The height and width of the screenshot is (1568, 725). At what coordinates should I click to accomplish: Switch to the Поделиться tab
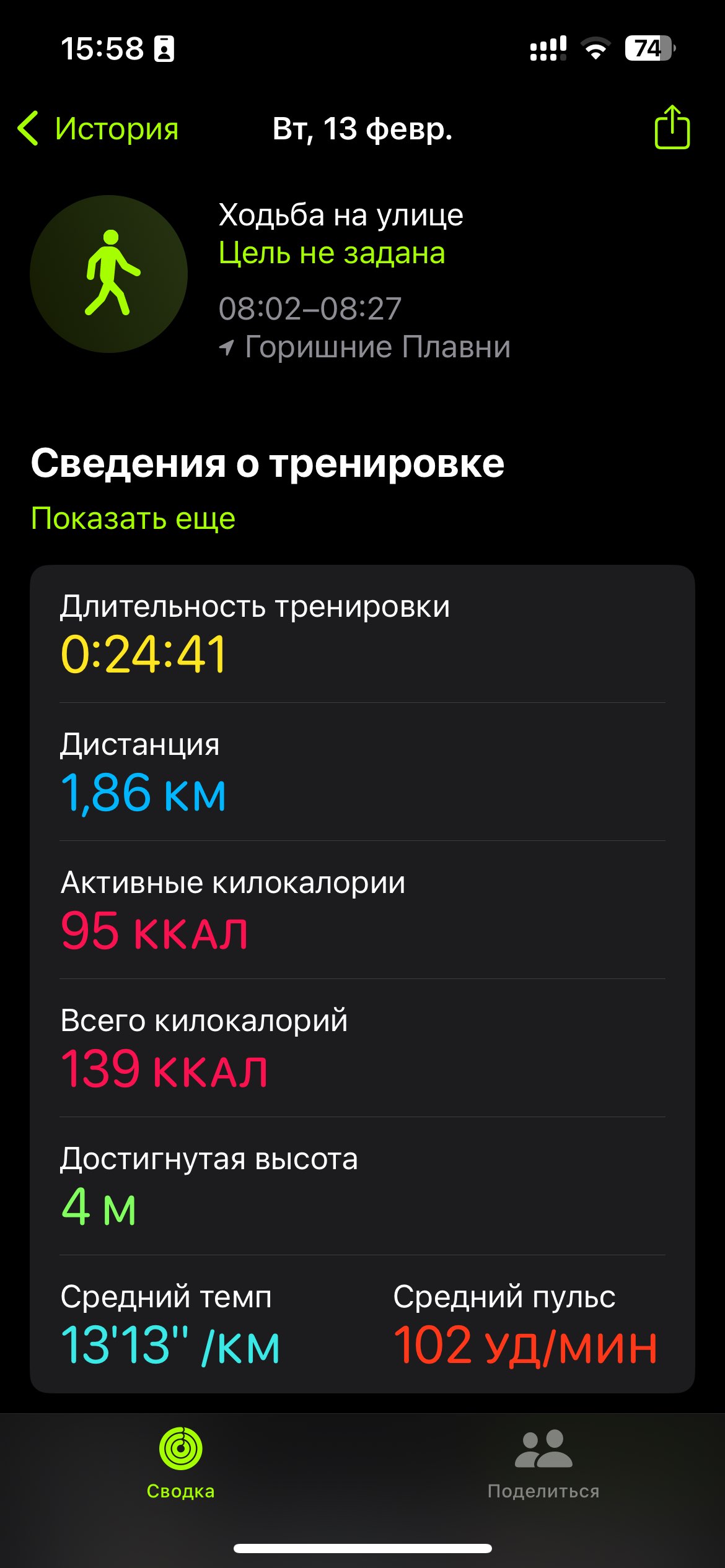[x=543, y=1464]
